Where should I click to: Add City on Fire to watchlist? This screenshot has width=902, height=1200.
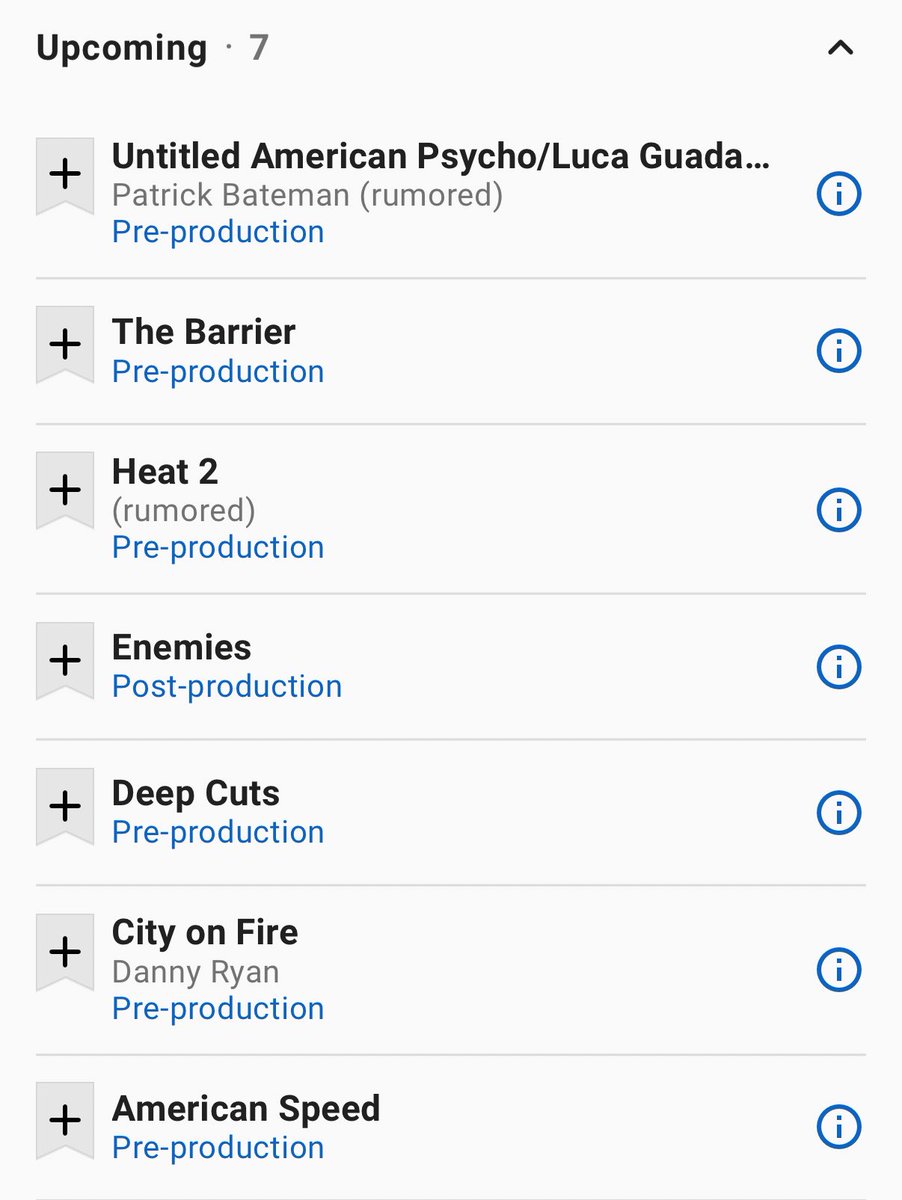click(65, 950)
